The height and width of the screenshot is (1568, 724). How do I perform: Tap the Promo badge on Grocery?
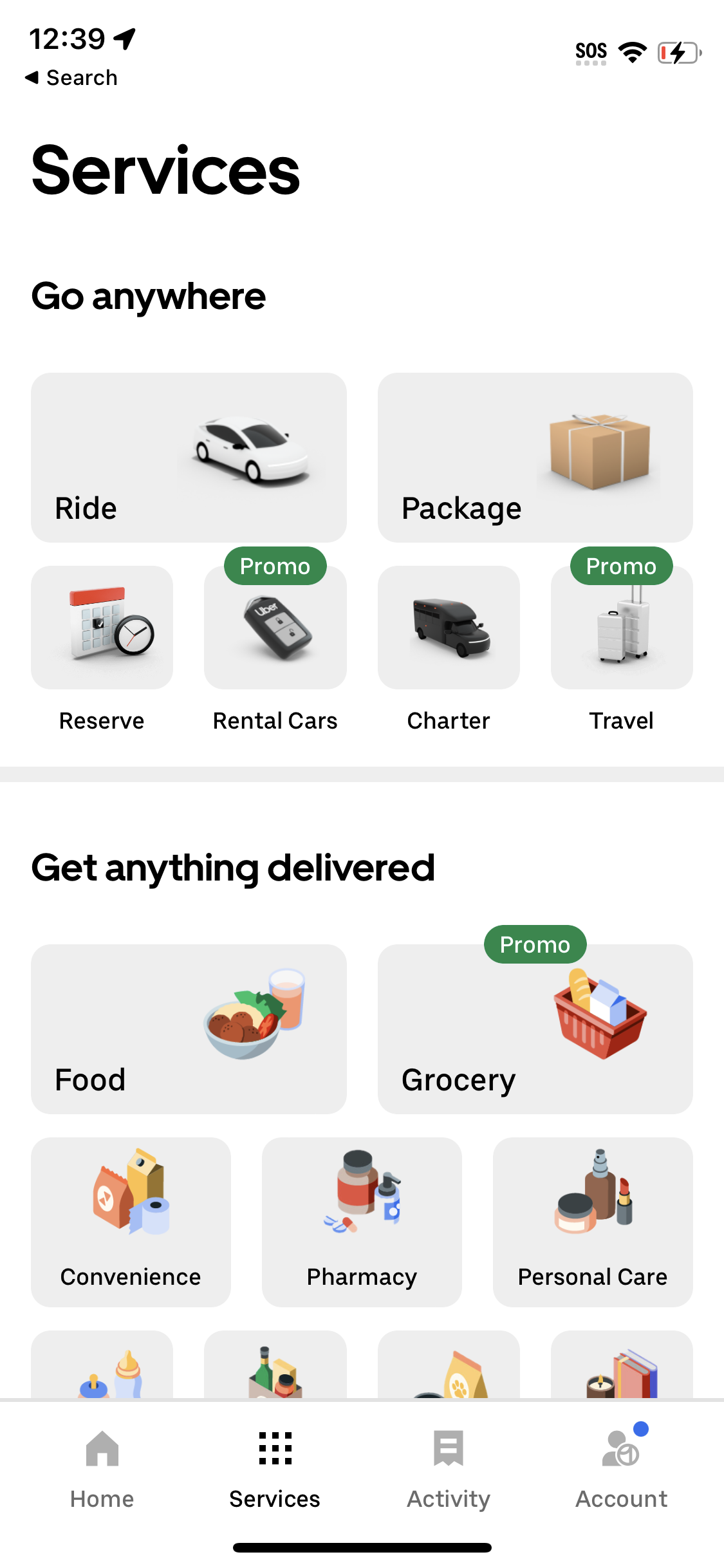[x=534, y=944]
